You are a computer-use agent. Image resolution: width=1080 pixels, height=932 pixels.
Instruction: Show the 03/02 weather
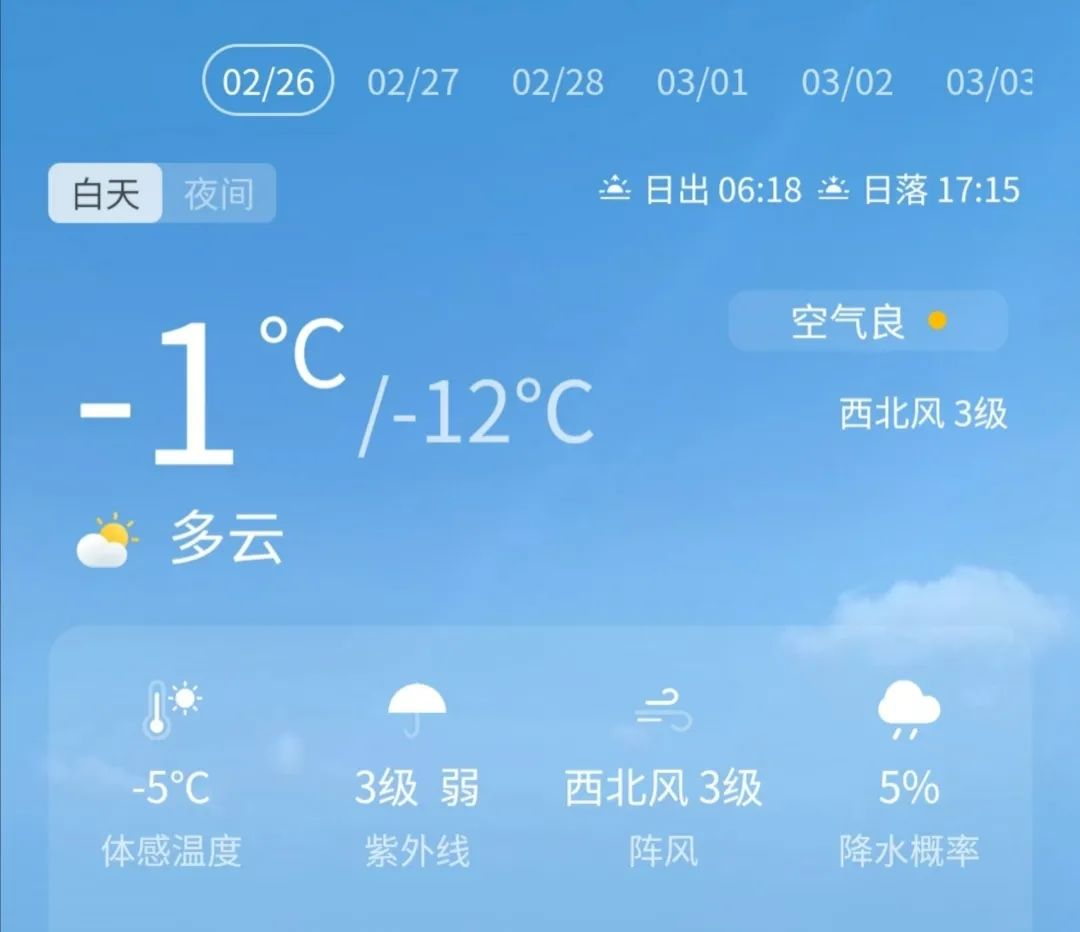[846, 81]
